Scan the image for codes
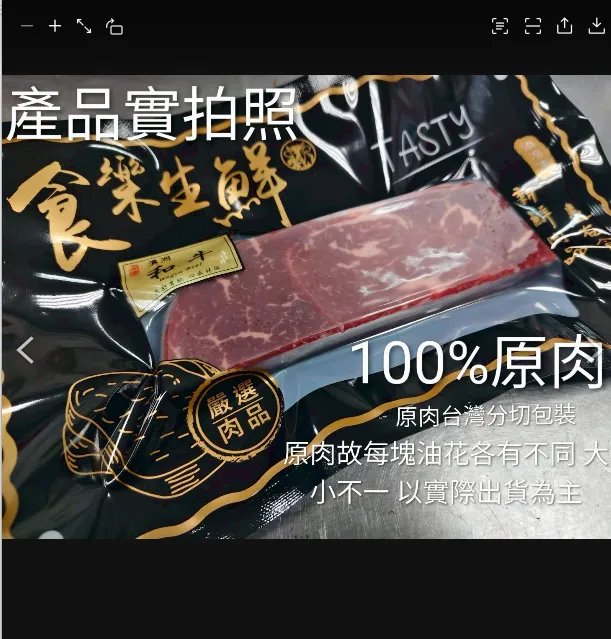The width and height of the screenshot is (611, 639). [x=533, y=26]
